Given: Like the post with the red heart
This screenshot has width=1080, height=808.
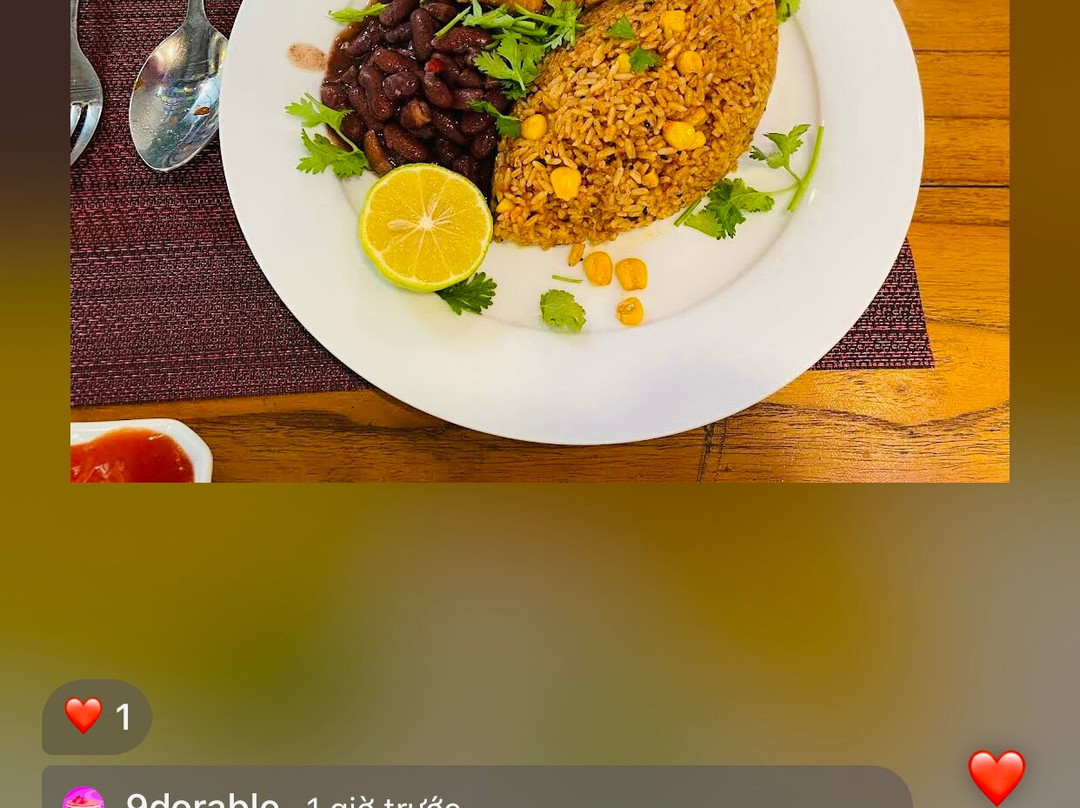Looking at the screenshot, I should tap(996, 777).
